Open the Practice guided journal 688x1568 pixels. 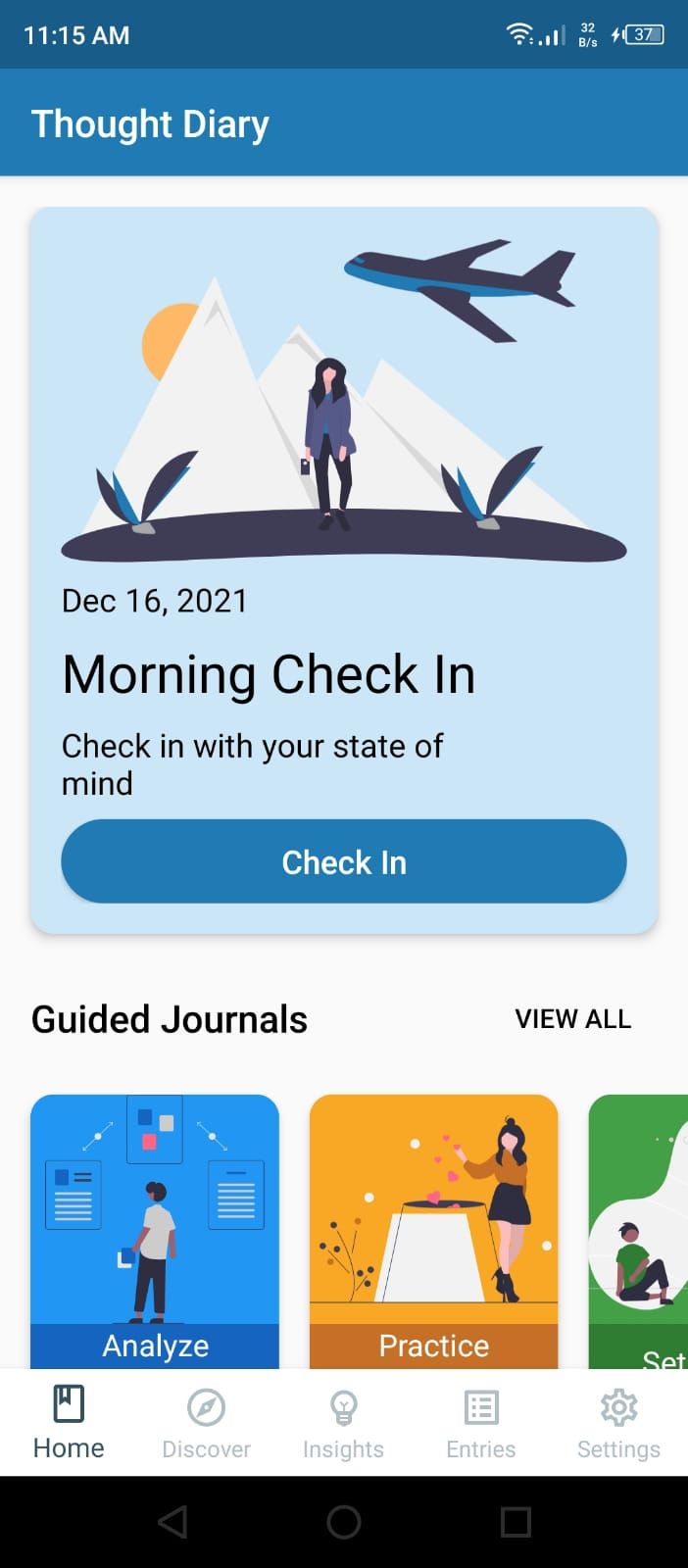click(433, 1230)
